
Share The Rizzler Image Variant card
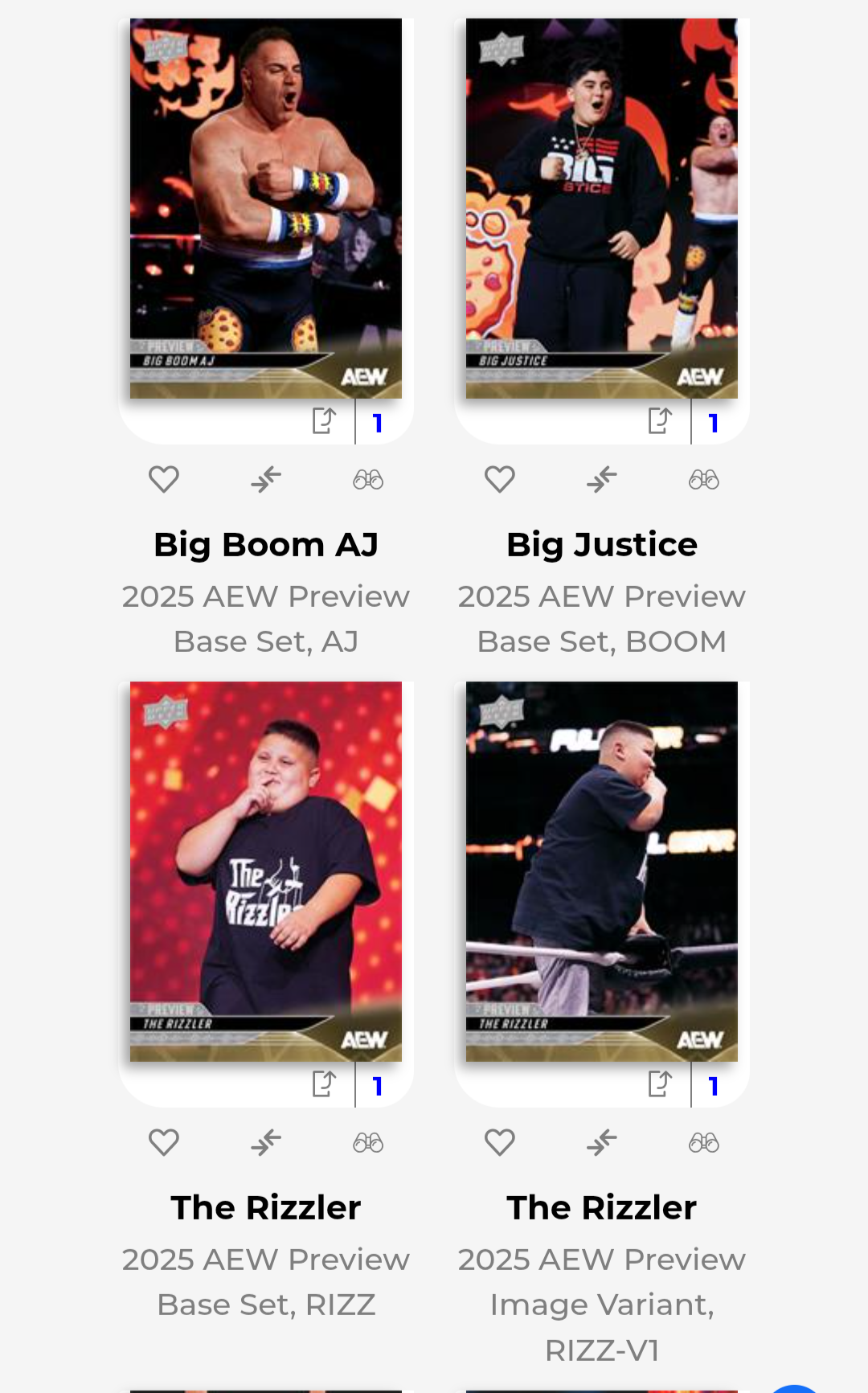[x=660, y=1084]
